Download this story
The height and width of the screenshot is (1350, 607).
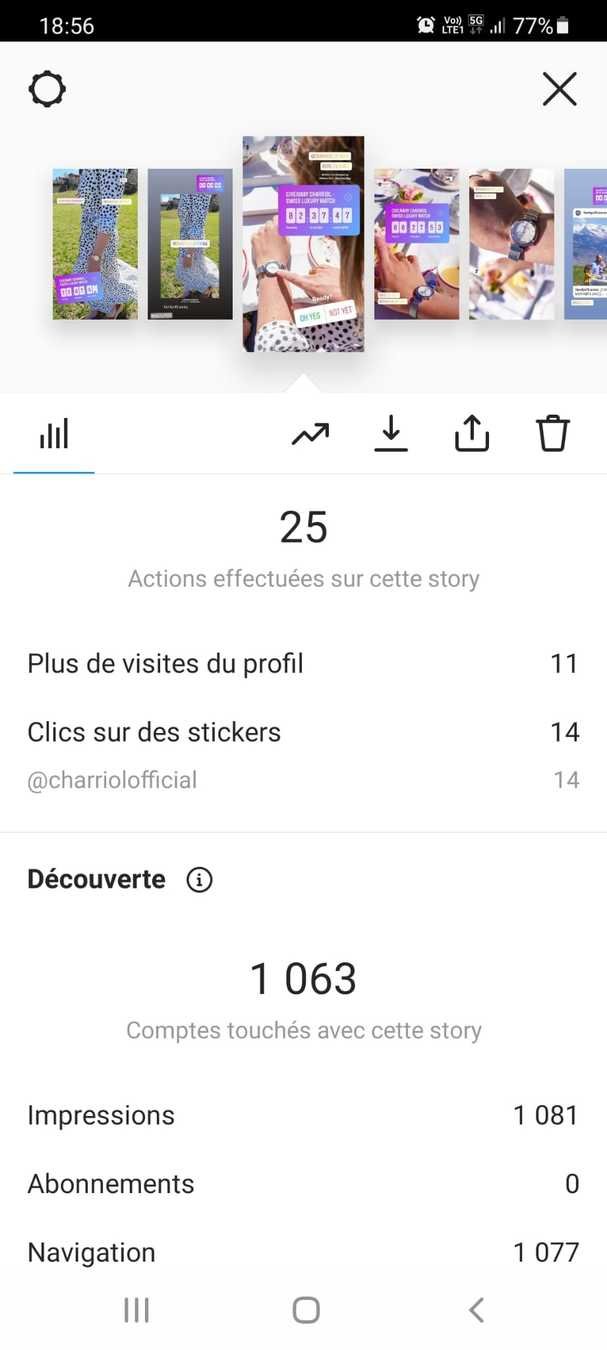point(391,434)
